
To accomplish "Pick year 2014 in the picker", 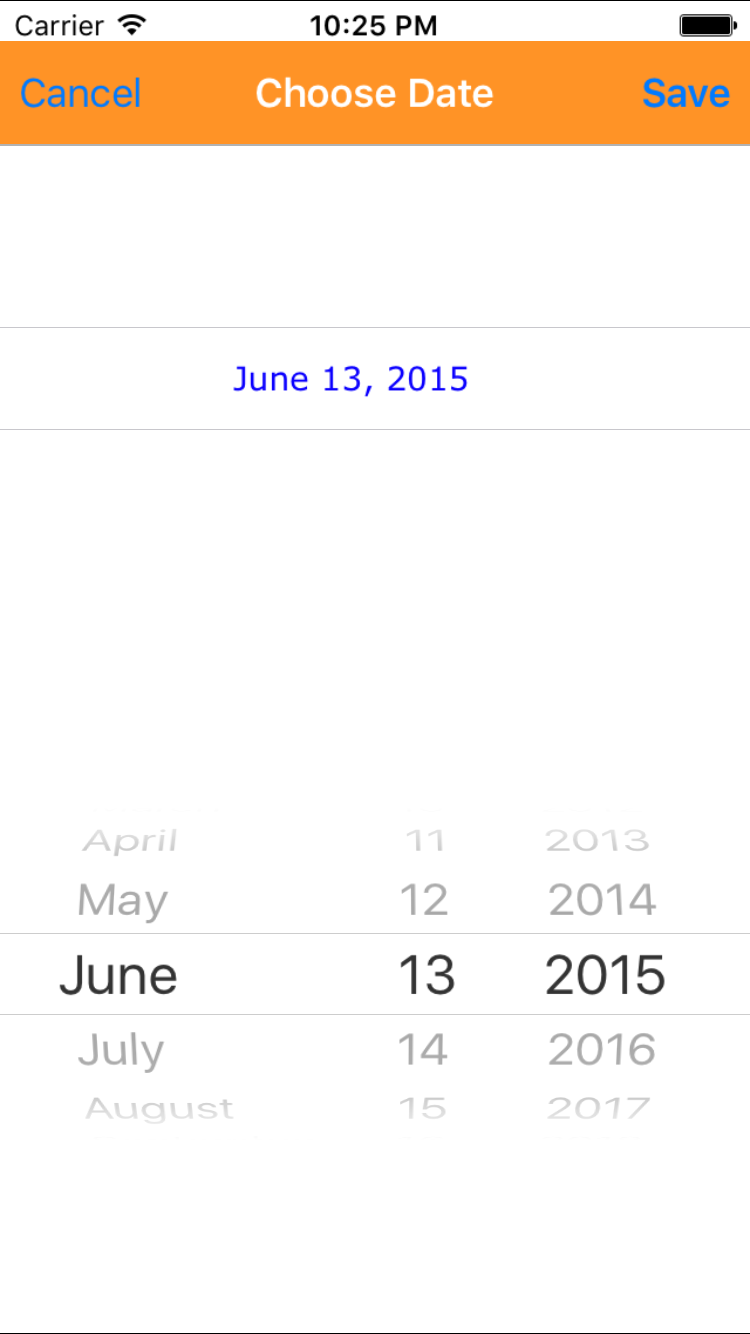I will coord(602,901).
